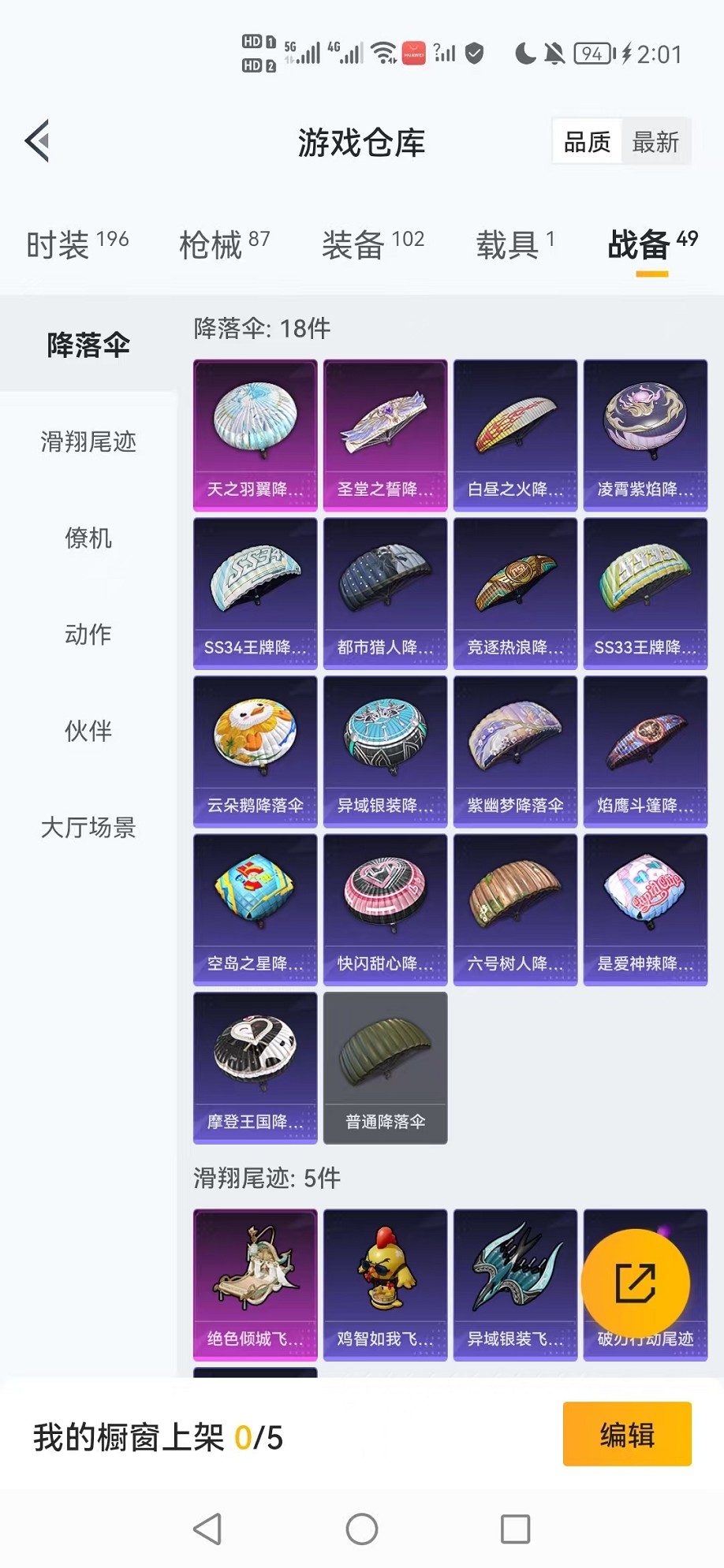Switch sorting to 最新
The height and width of the screenshot is (1568, 724).
pyautogui.click(x=657, y=141)
